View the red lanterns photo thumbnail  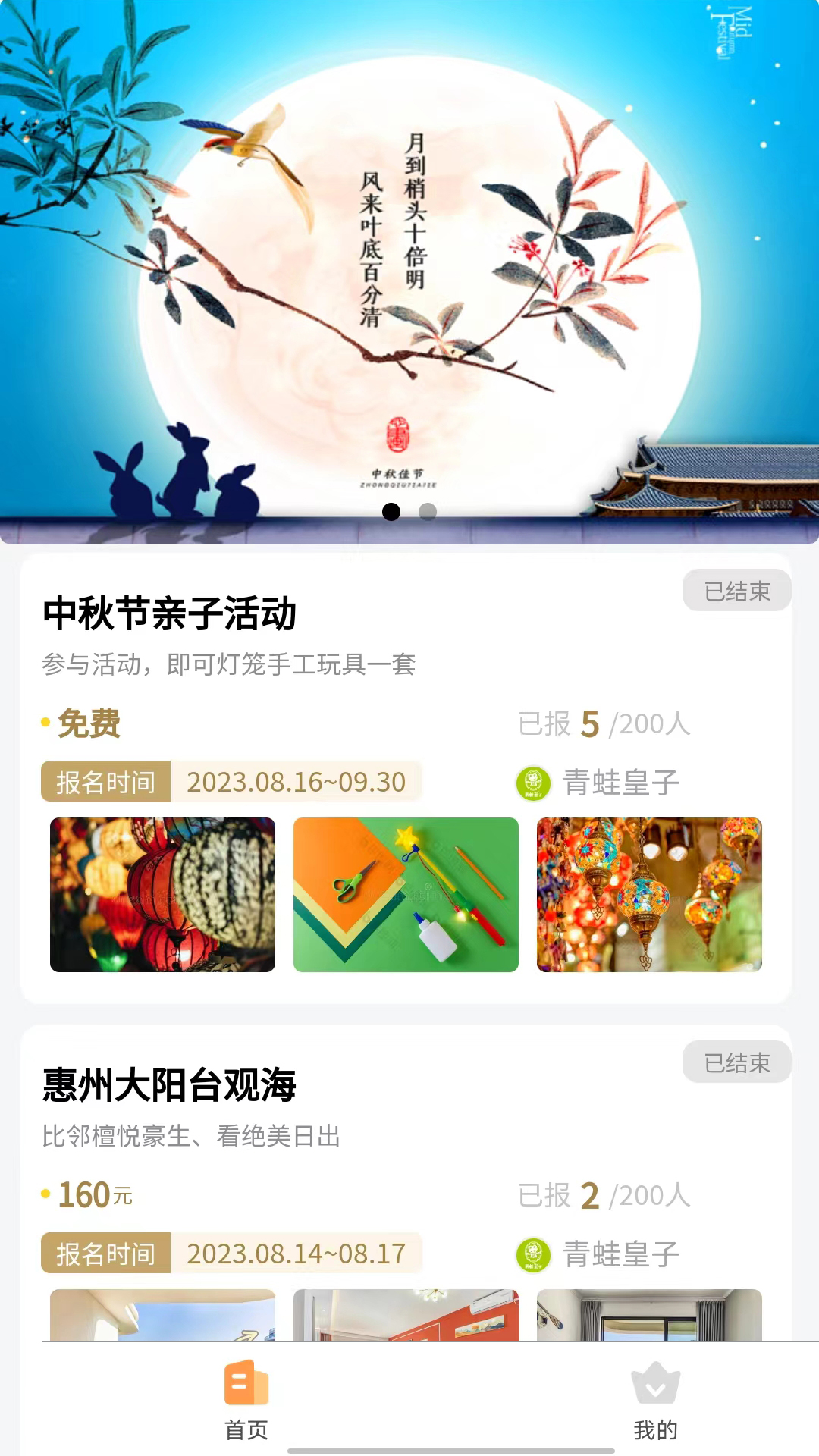[x=162, y=895]
